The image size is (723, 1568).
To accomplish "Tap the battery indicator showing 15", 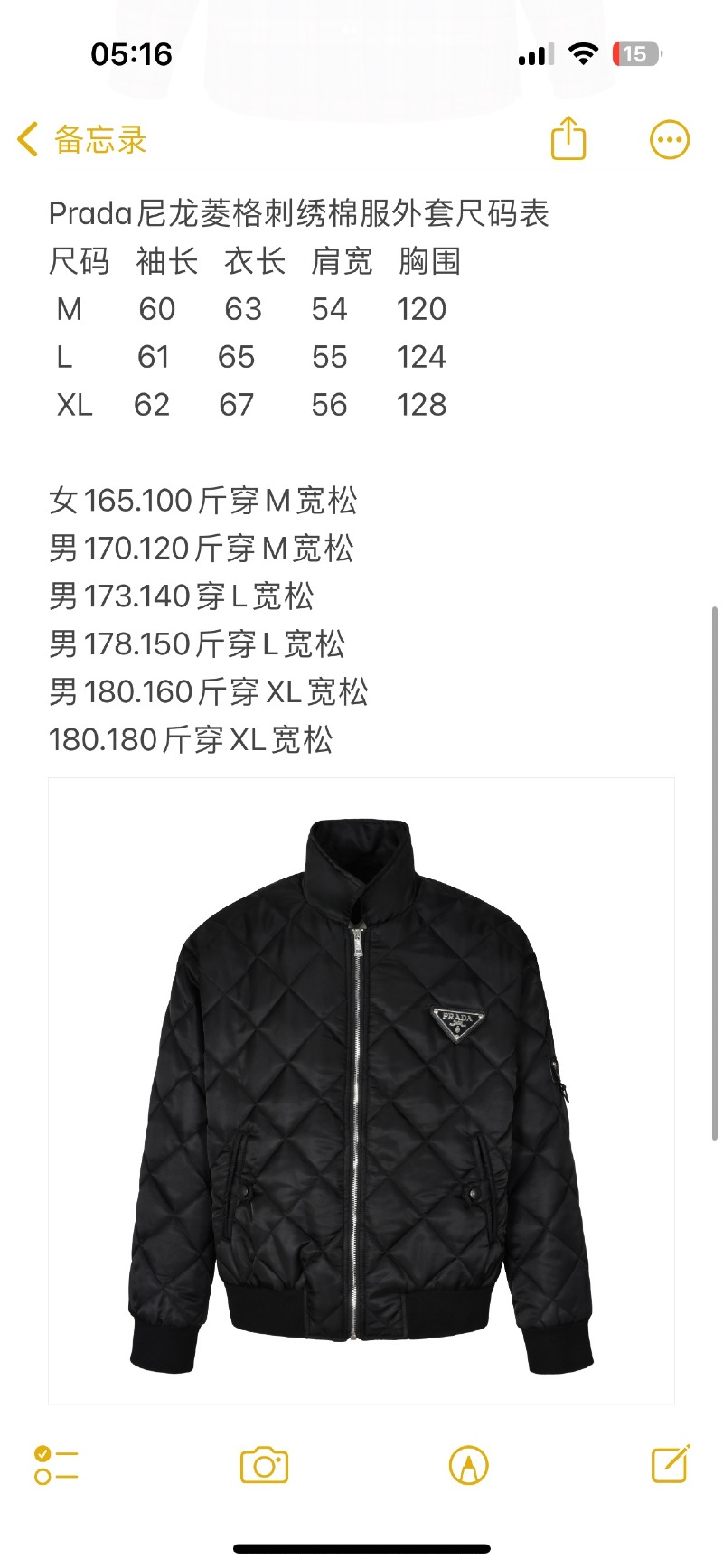I will click(x=635, y=54).
